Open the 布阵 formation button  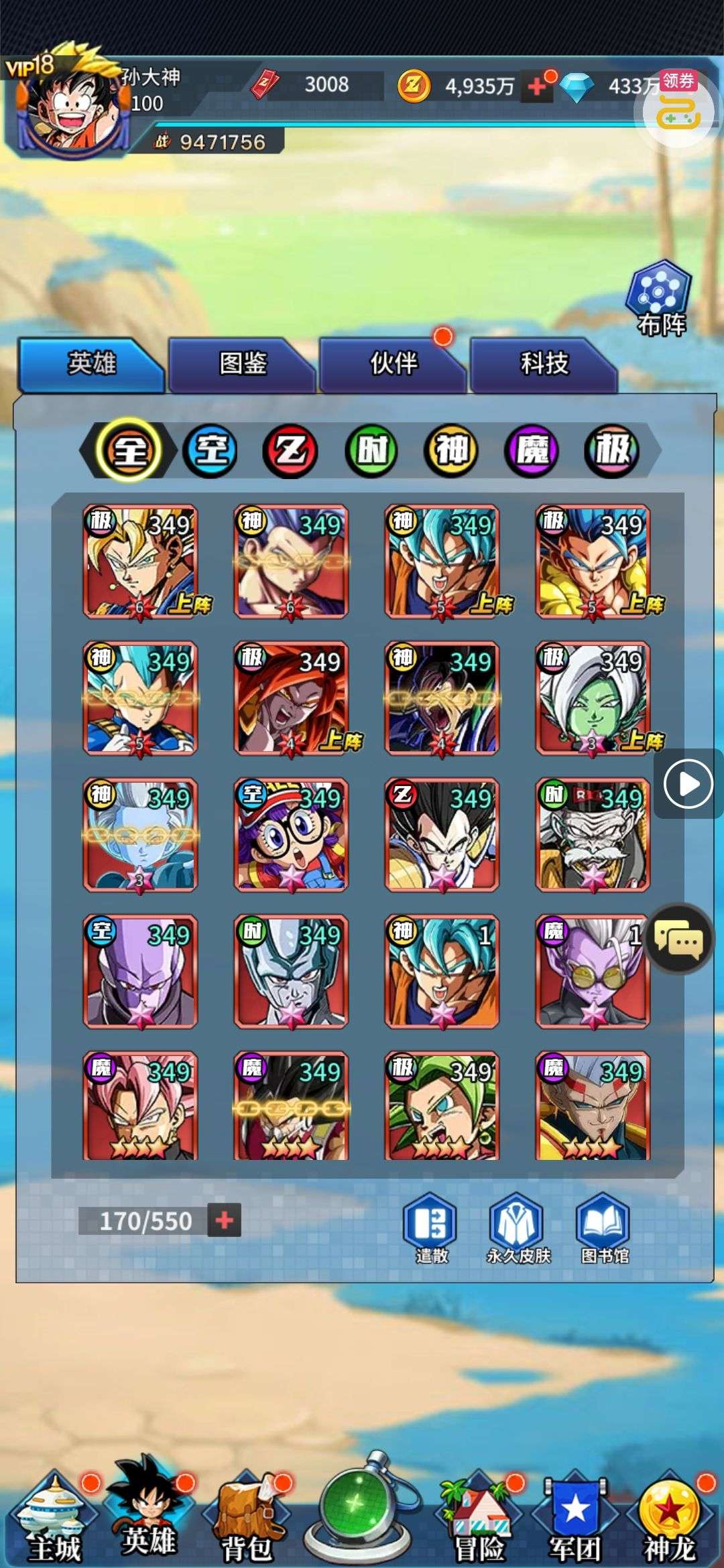660,299
